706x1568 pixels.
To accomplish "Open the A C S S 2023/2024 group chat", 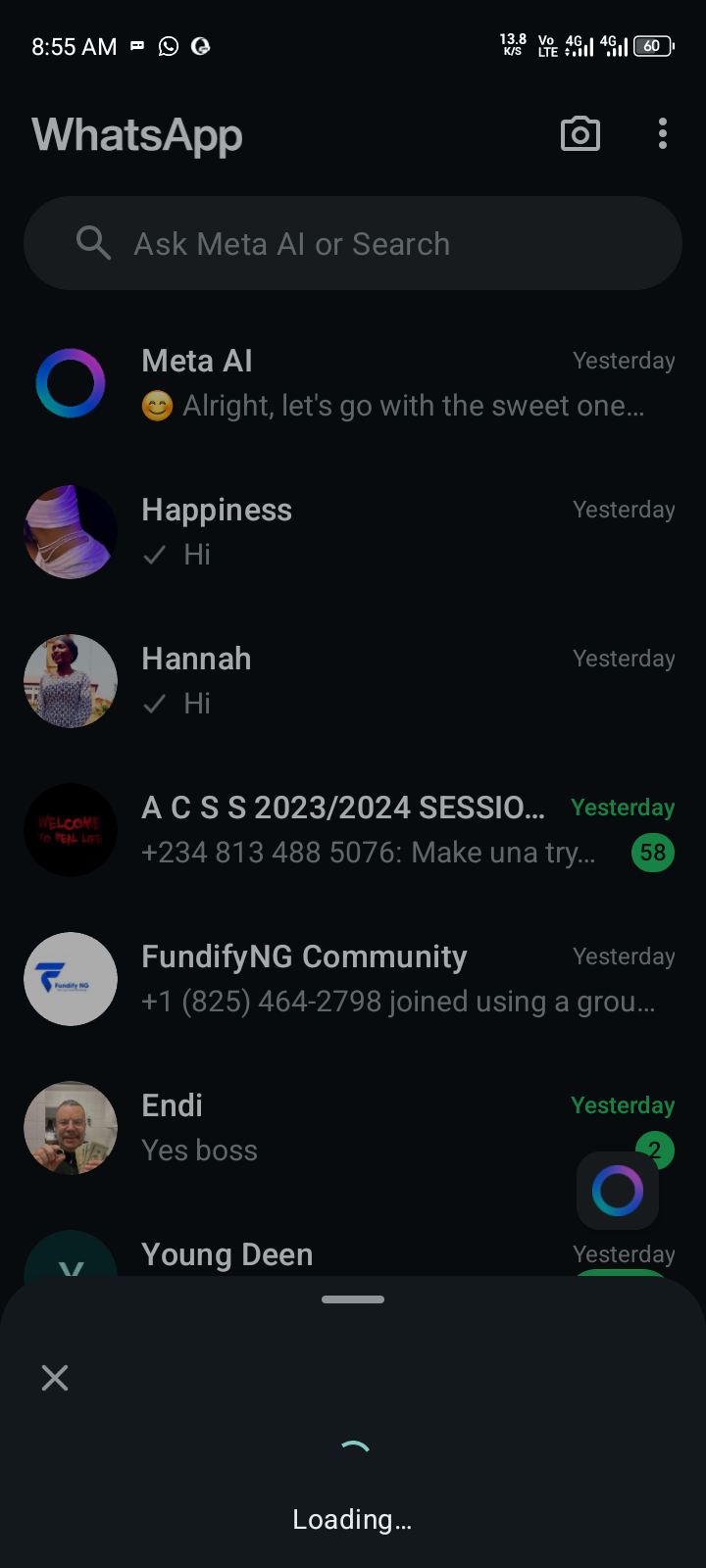I will point(373,830).
